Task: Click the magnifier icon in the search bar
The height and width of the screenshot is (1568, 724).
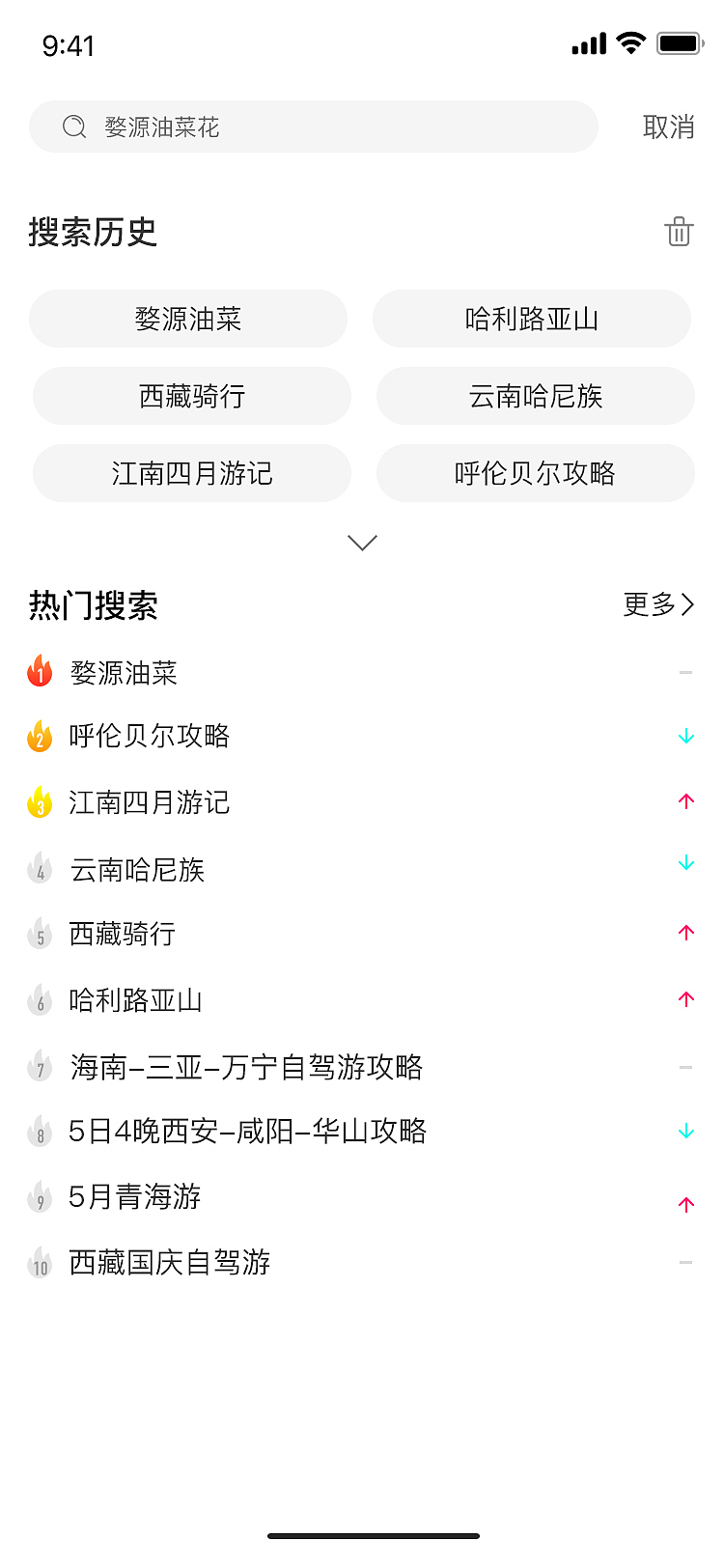Action: [x=74, y=126]
